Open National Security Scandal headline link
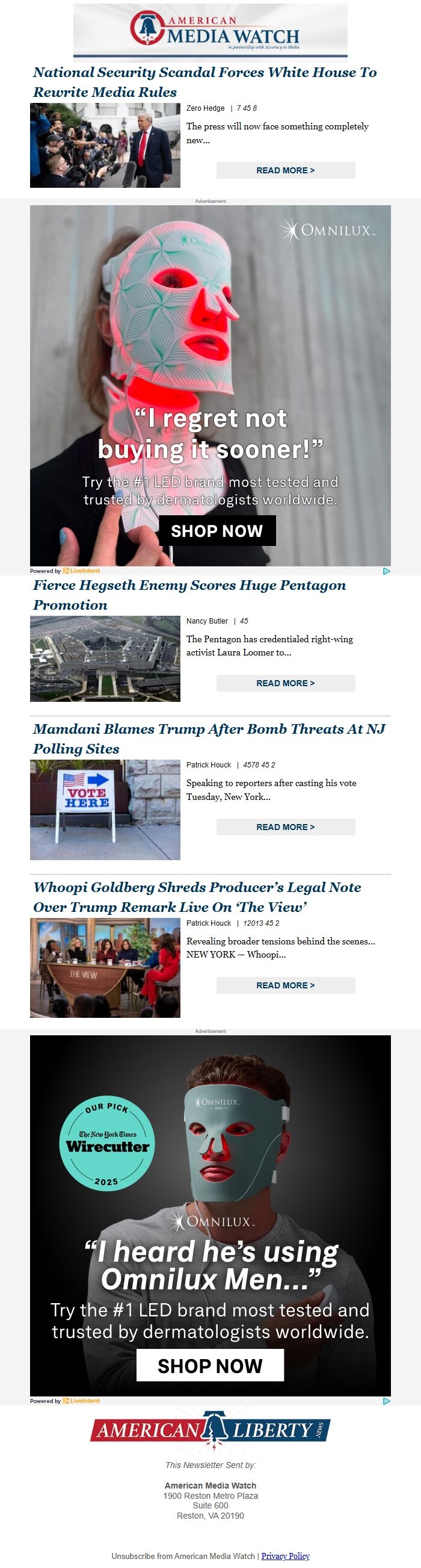 tap(204, 82)
